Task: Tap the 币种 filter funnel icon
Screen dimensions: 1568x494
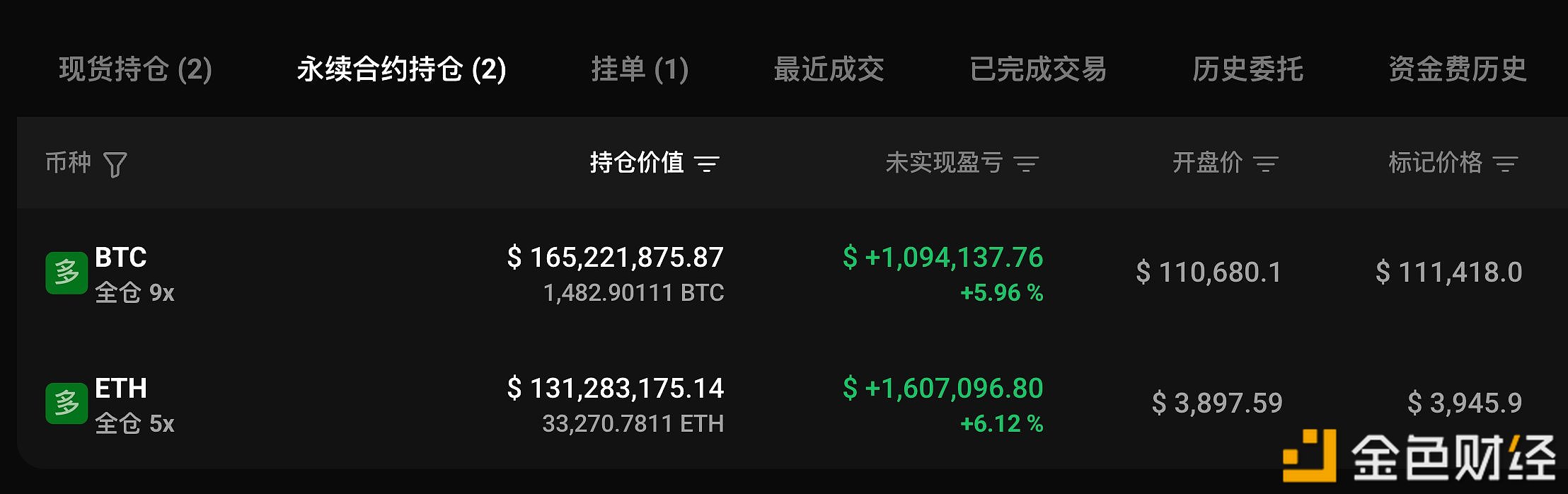Action: (115, 164)
